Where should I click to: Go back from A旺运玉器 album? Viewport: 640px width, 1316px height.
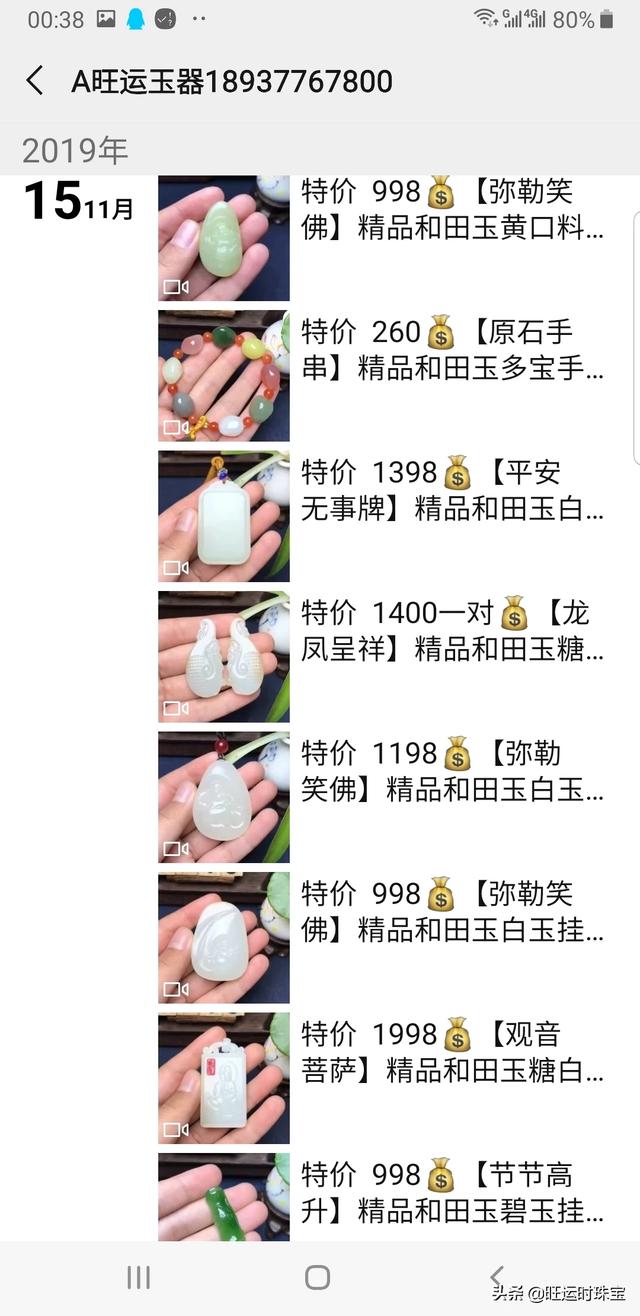pyautogui.click(x=35, y=81)
